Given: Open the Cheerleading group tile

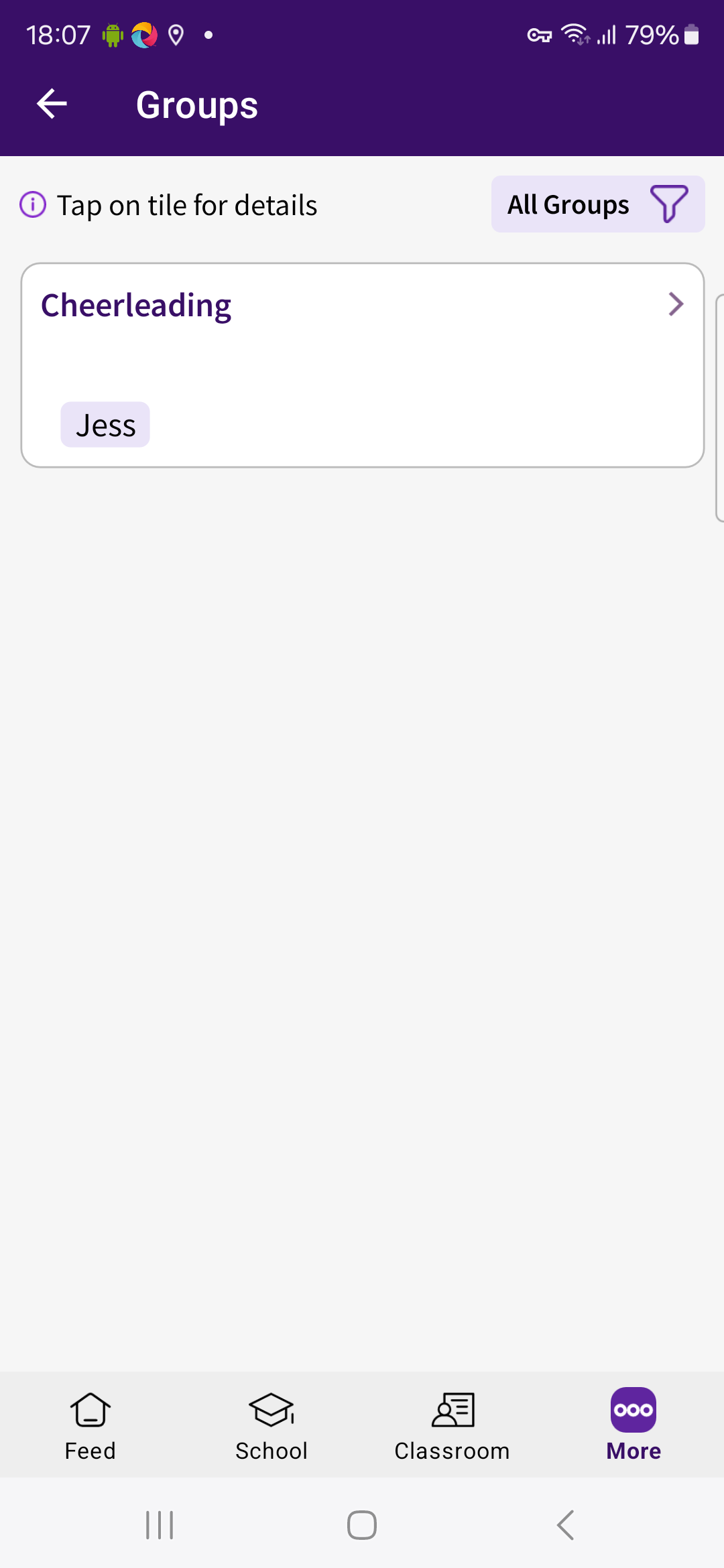Looking at the screenshot, I should (x=362, y=365).
